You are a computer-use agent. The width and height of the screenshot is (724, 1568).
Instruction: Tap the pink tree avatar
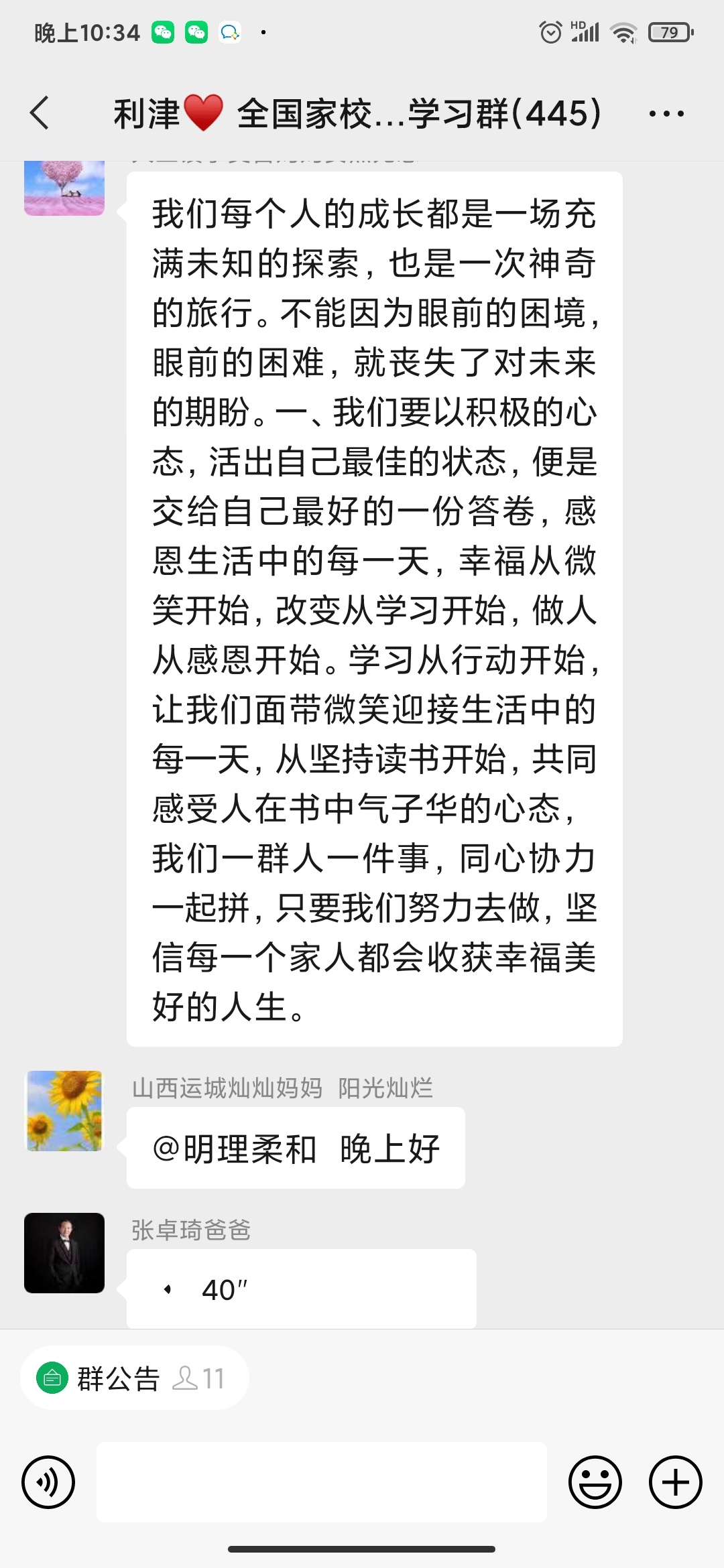[64, 188]
